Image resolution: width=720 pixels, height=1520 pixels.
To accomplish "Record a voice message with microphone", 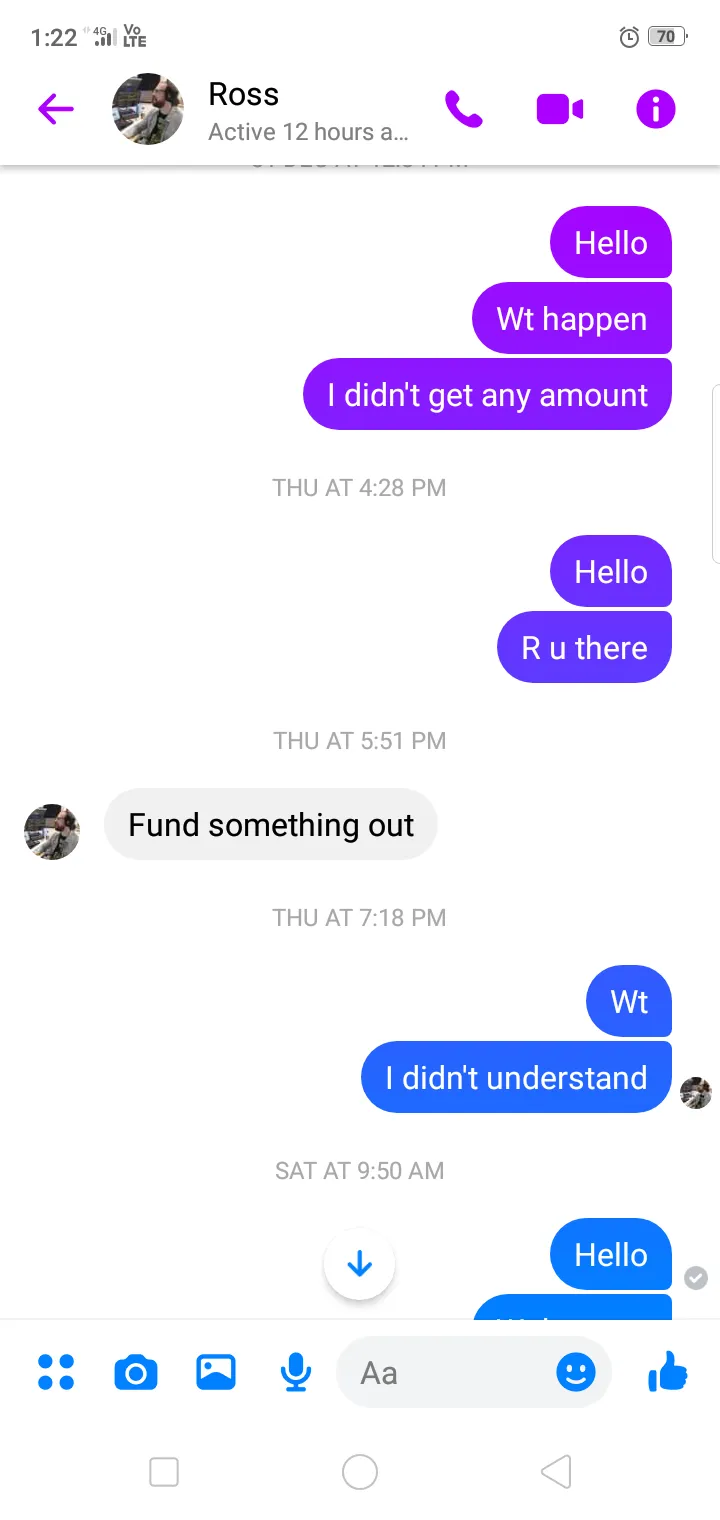I will [296, 1372].
